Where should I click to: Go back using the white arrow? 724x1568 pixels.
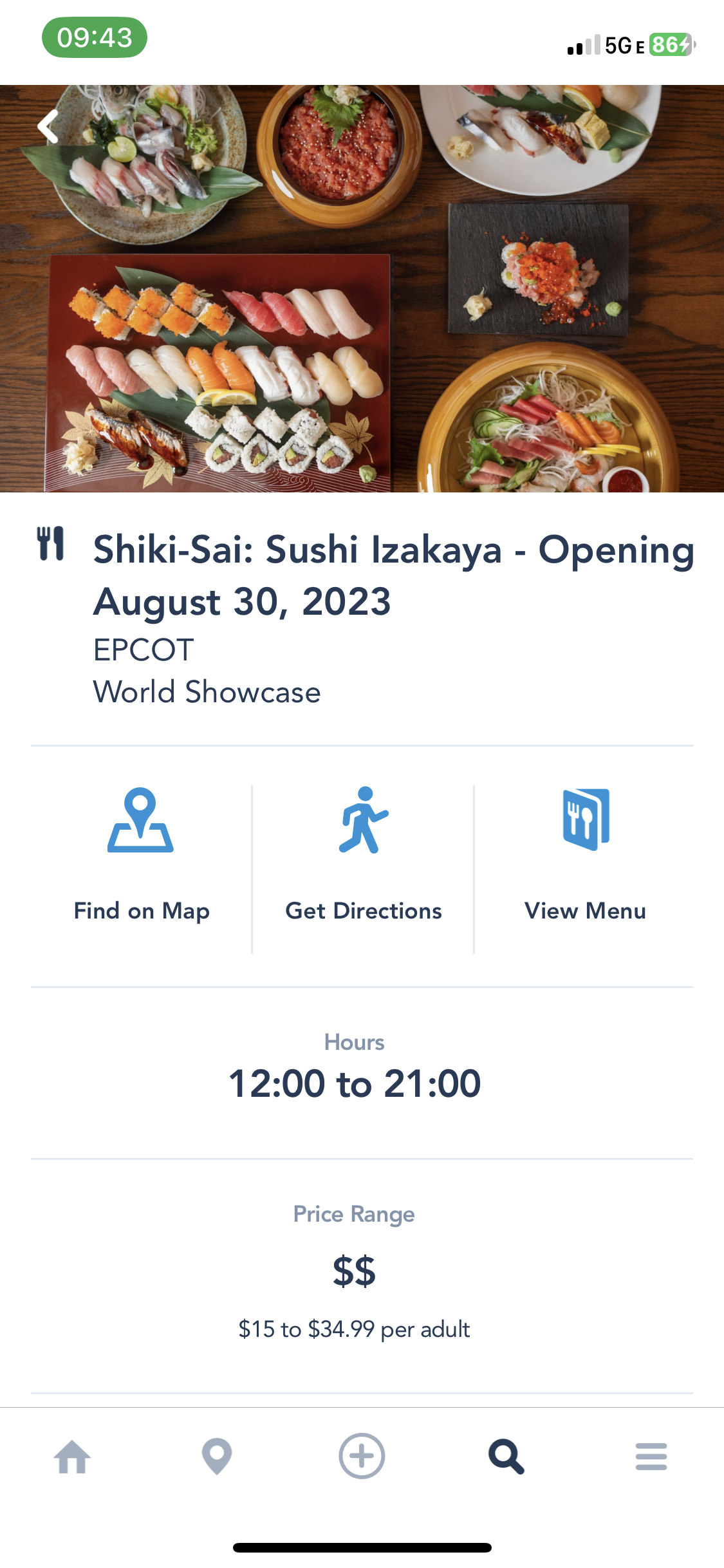[x=48, y=126]
